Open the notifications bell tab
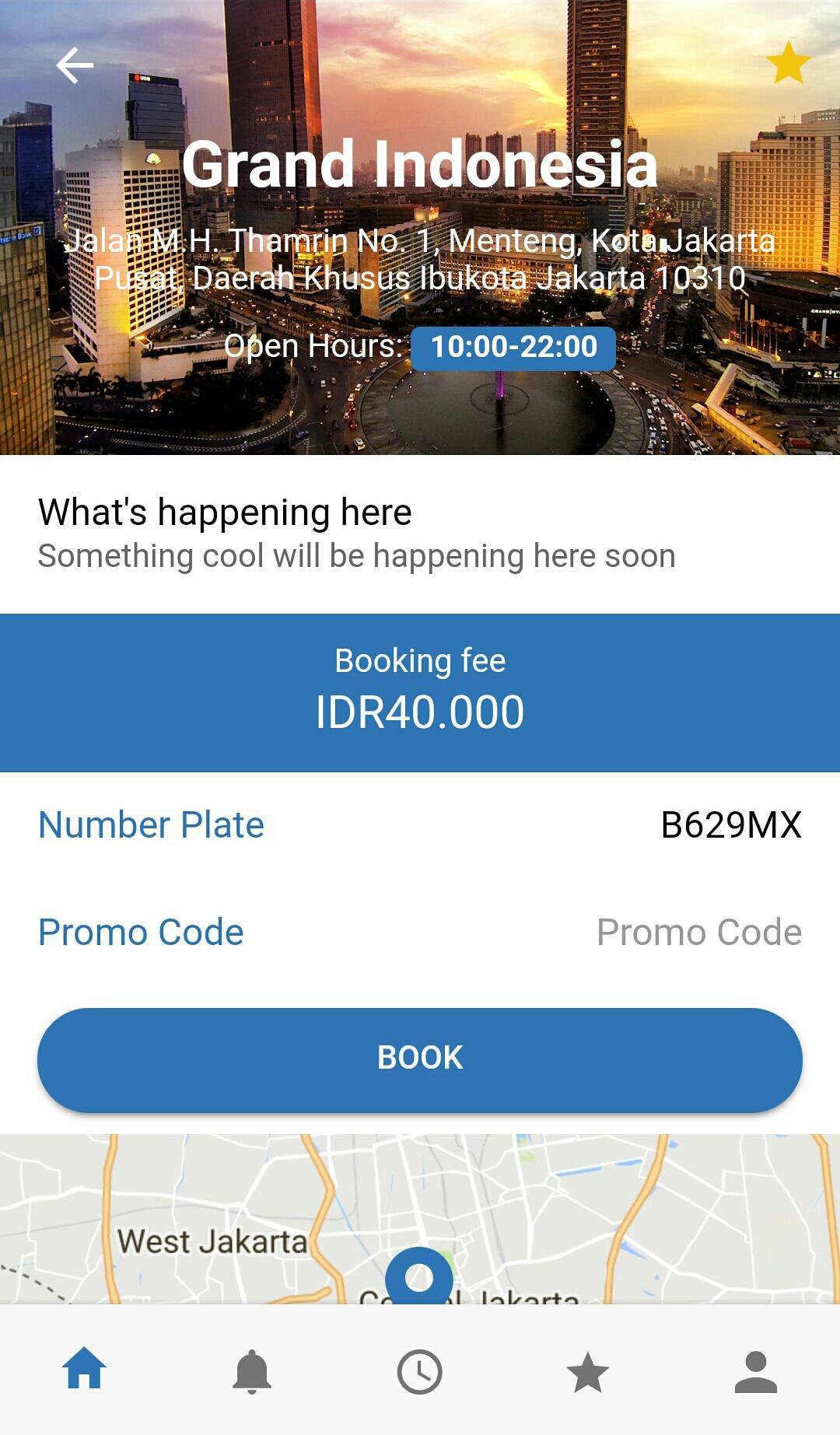This screenshot has width=840, height=1435. coord(252,1370)
